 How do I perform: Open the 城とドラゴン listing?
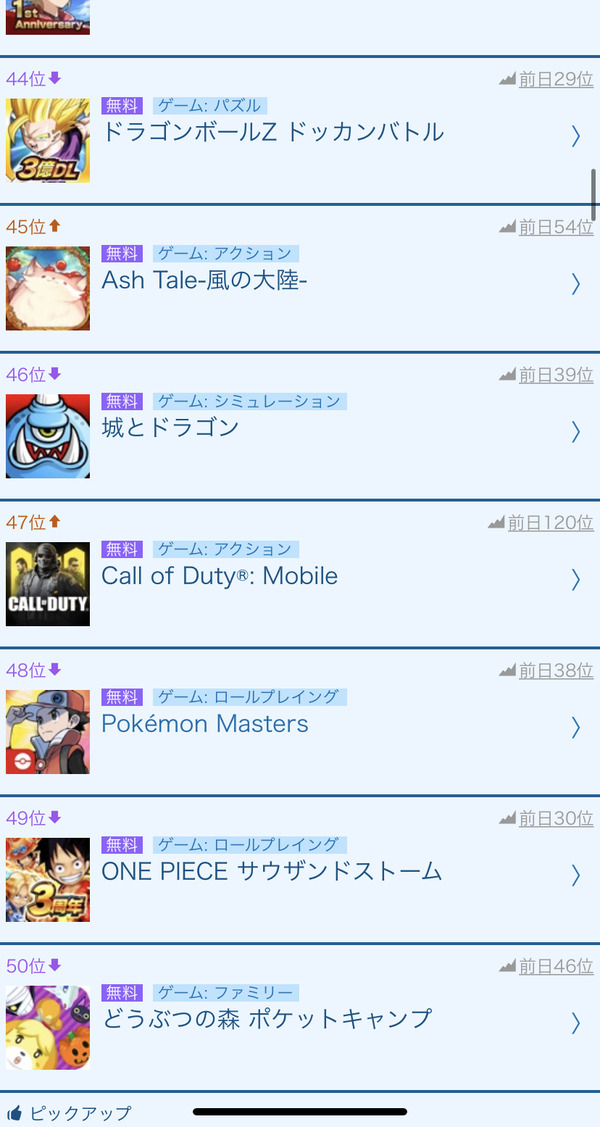(300, 427)
